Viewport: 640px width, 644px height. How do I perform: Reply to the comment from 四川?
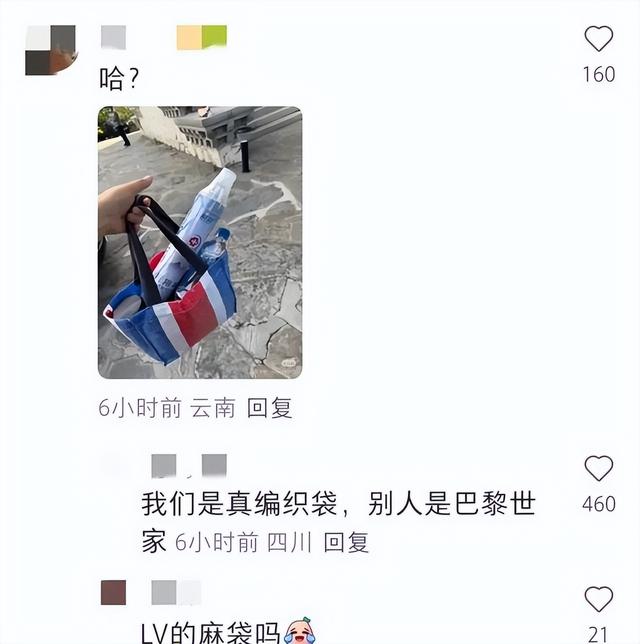tap(346, 543)
